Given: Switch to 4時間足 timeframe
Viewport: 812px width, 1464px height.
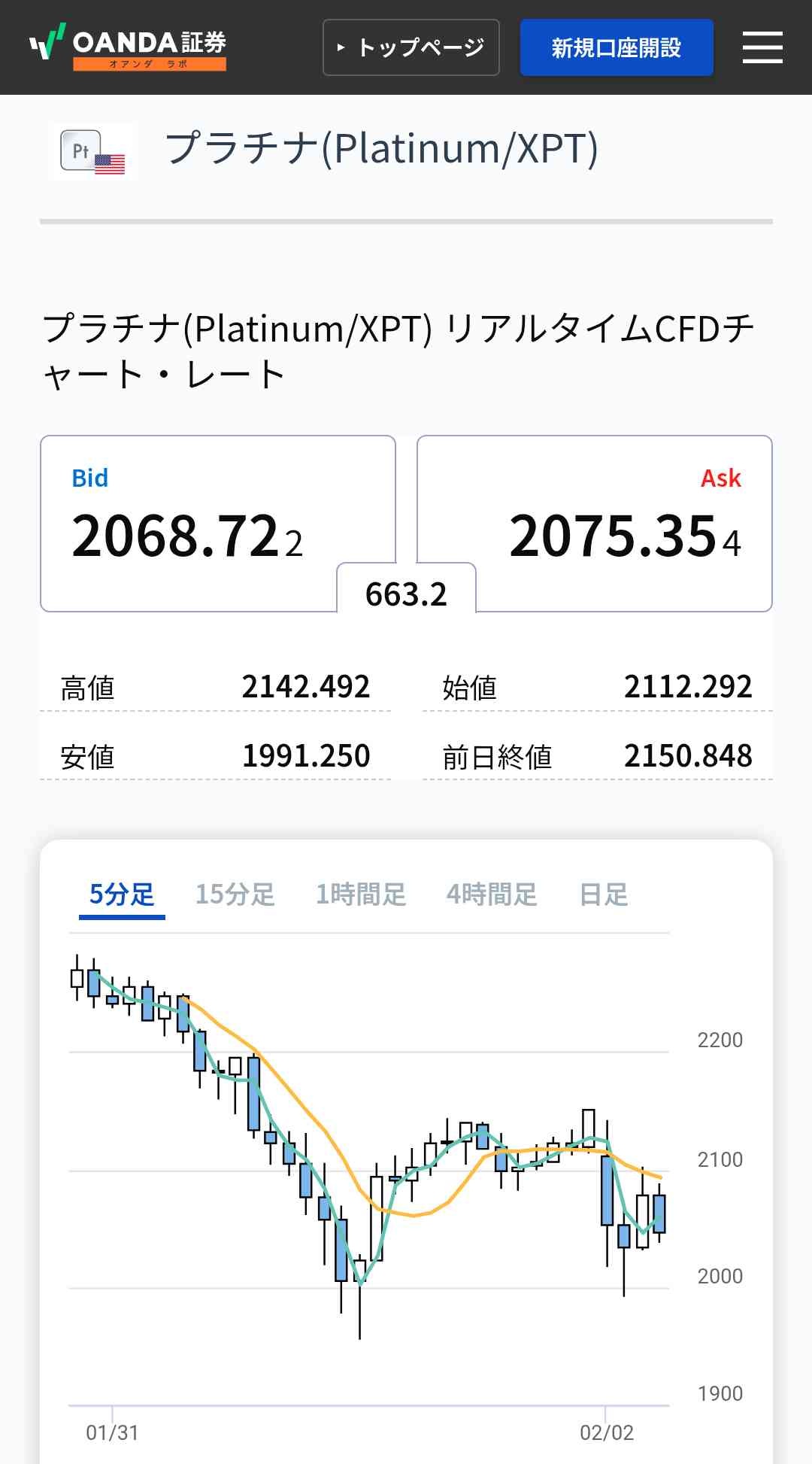Looking at the screenshot, I should [492, 894].
